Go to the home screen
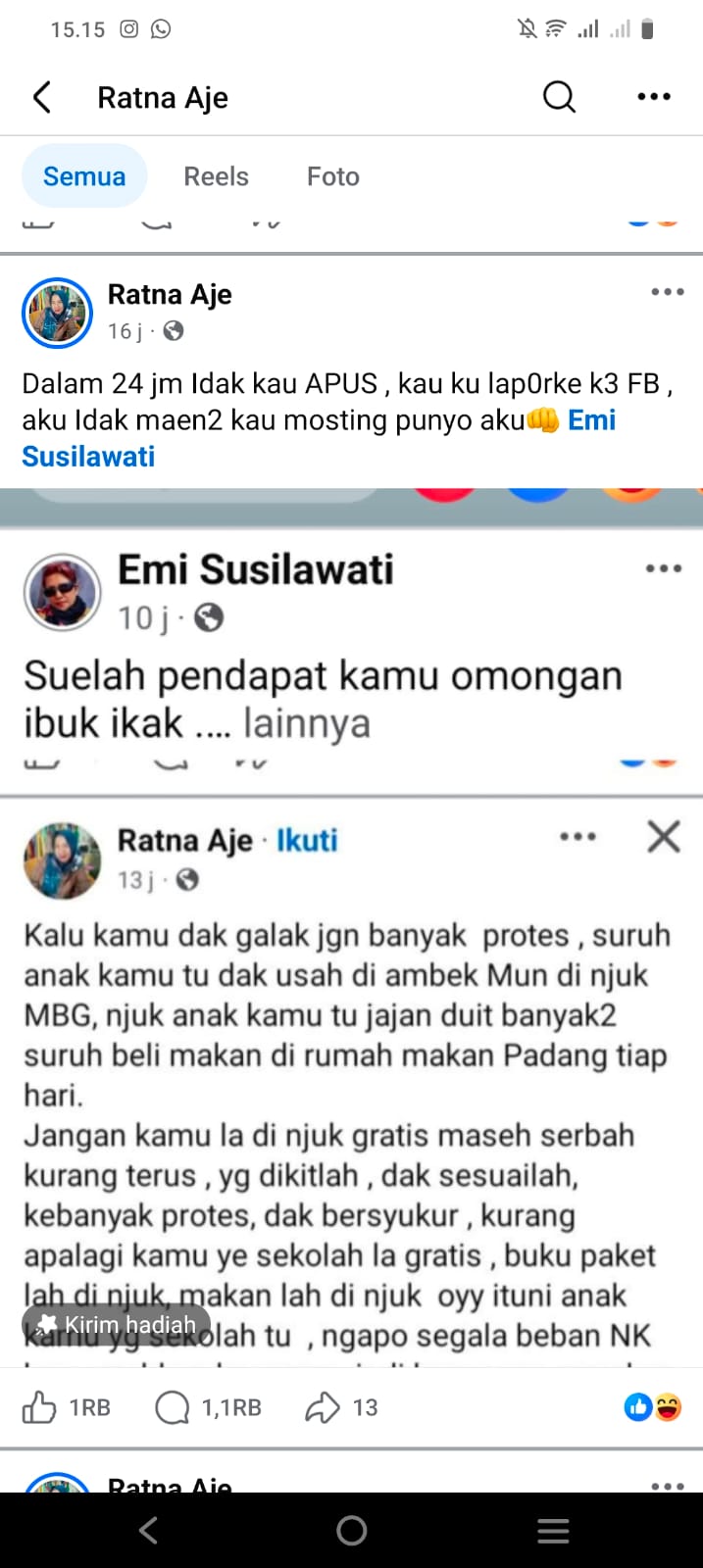The height and width of the screenshot is (1568, 703). [351, 1531]
